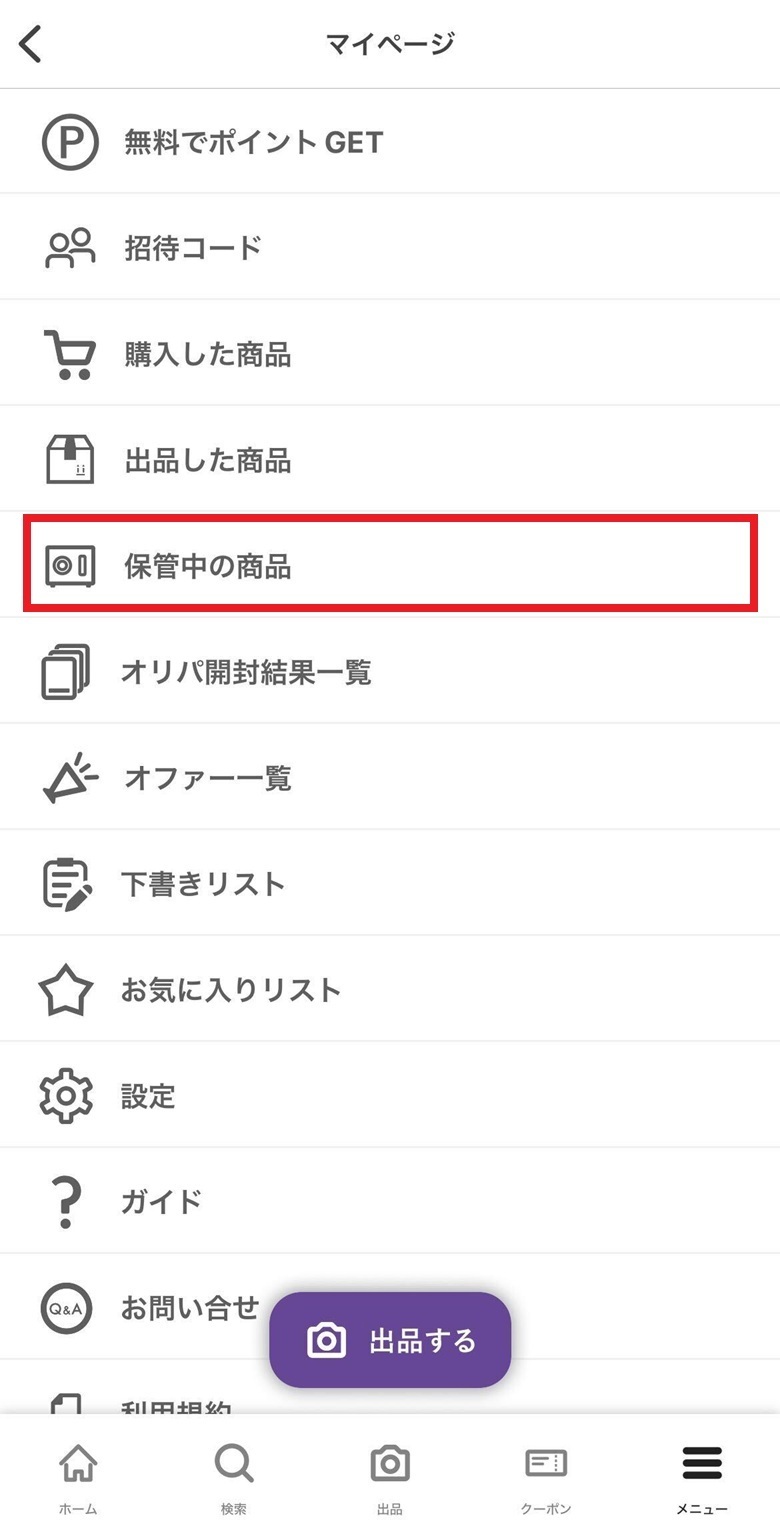The image size is (780, 1526).
Task: Open 設定 settings row
Action: pyautogui.click(x=390, y=1095)
